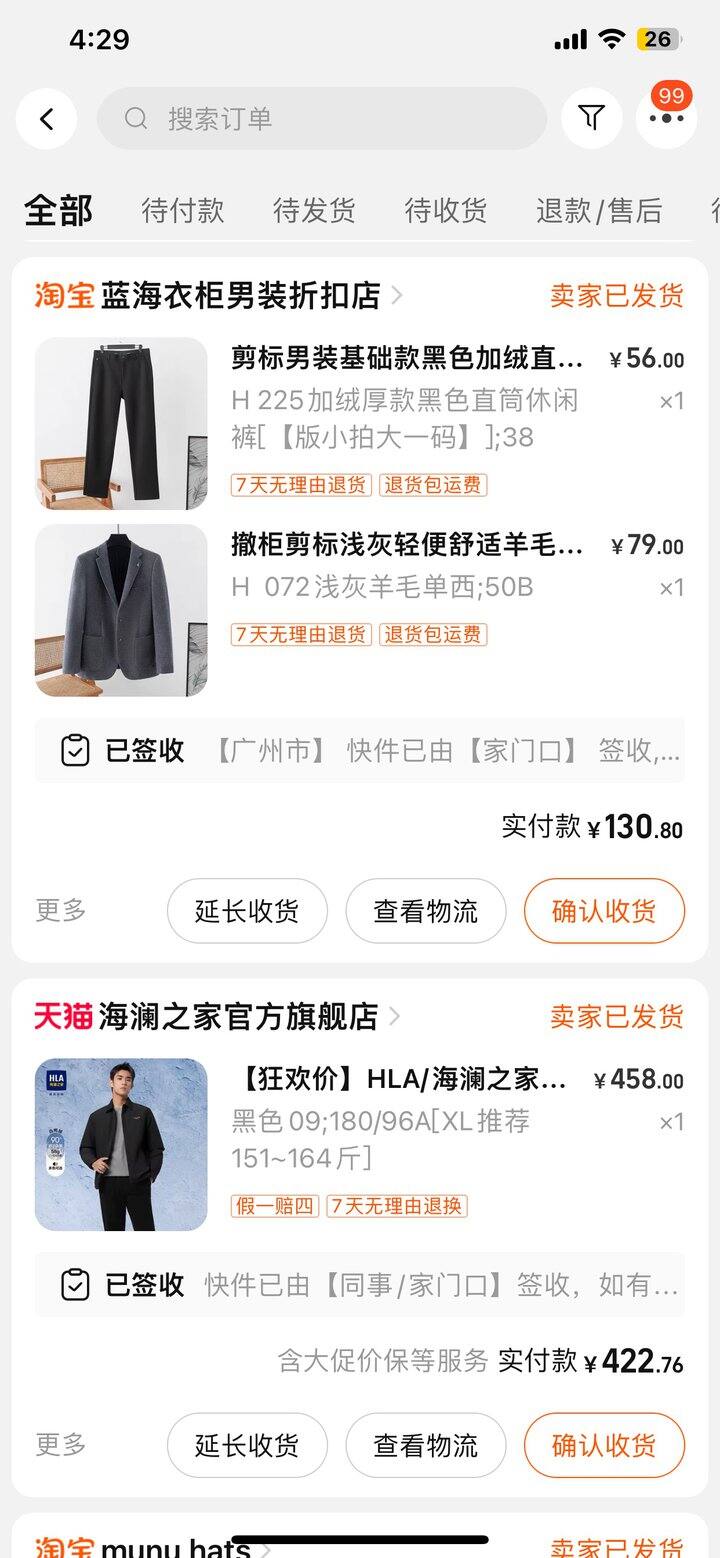
Task: Select the 全部 tab
Action: coord(59,211)
